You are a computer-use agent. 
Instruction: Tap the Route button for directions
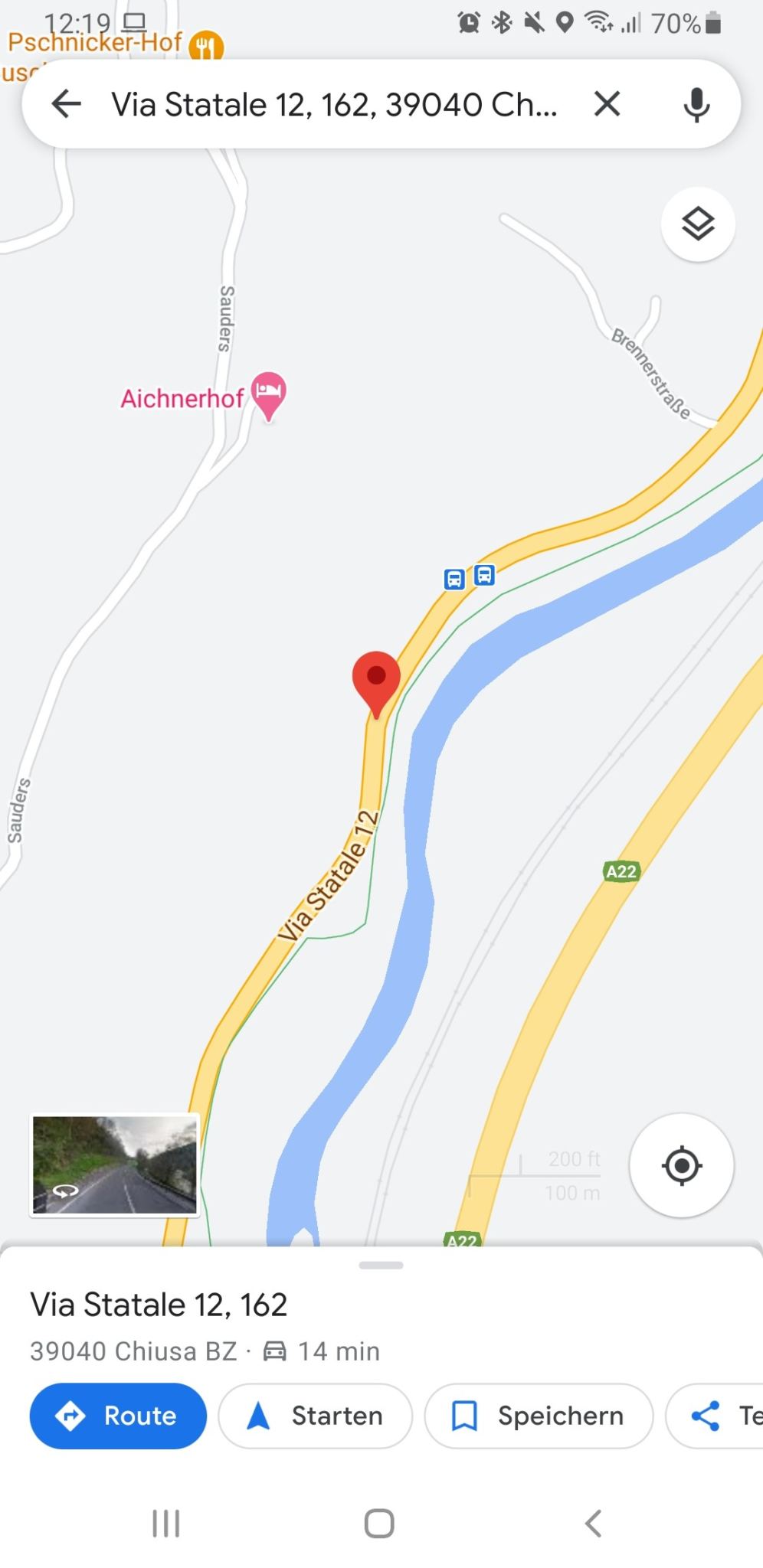pos(118,1416)
